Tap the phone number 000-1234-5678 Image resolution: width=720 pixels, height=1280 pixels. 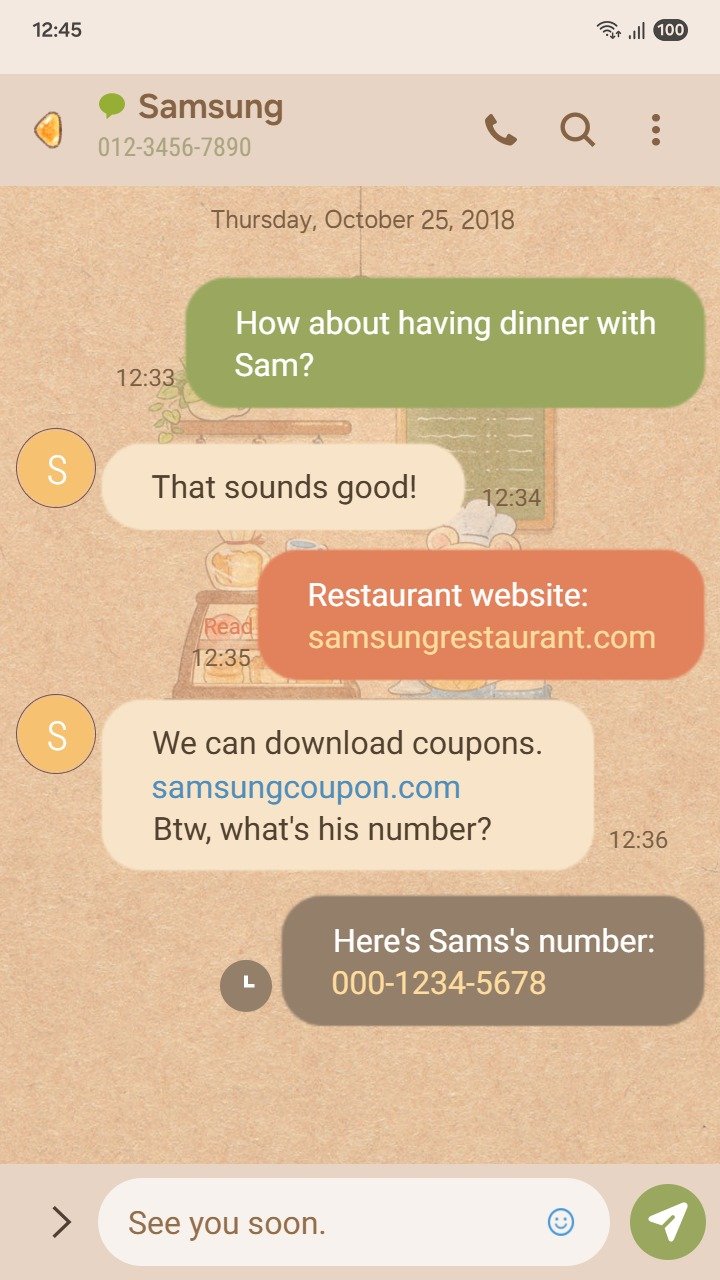click(439, 983)
